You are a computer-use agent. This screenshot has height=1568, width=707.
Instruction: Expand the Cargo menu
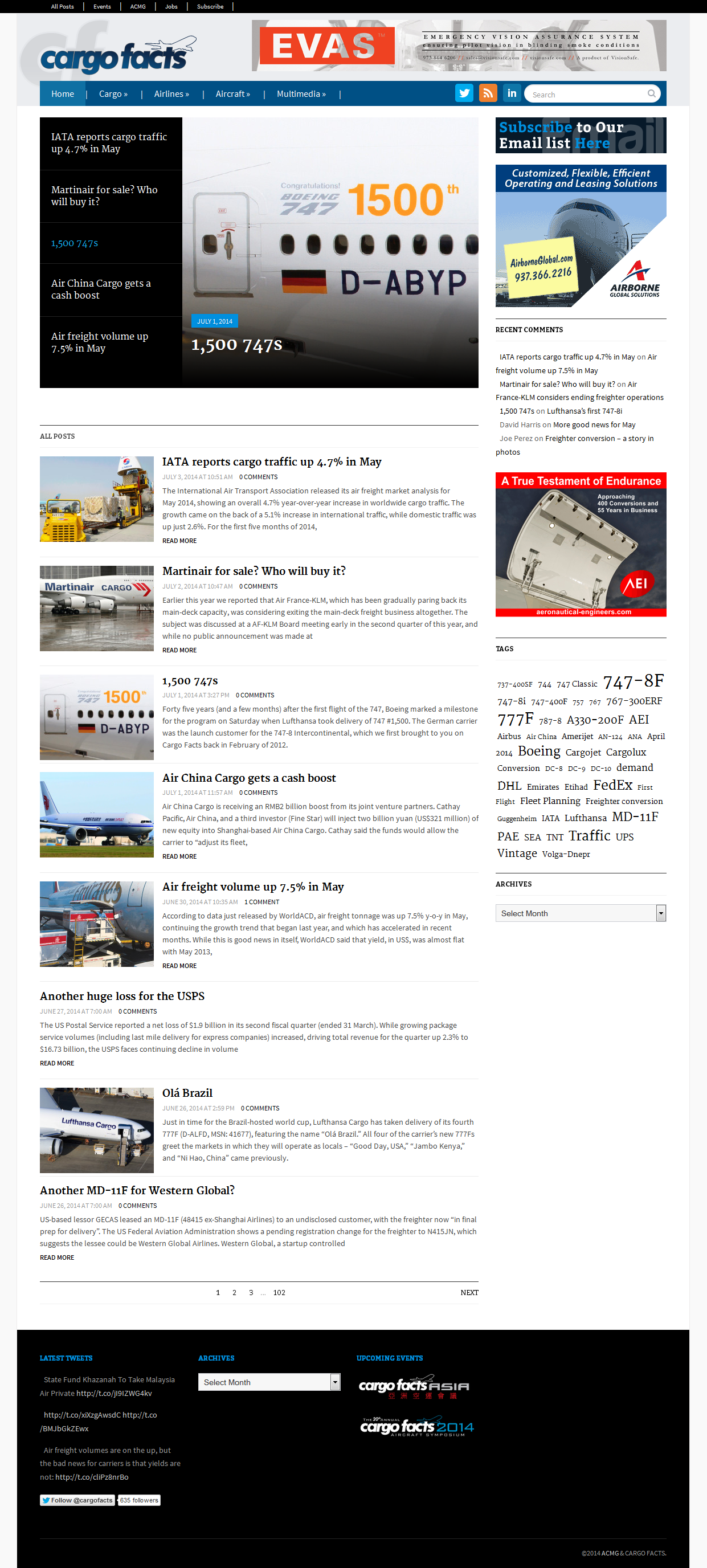click(113, 94)
